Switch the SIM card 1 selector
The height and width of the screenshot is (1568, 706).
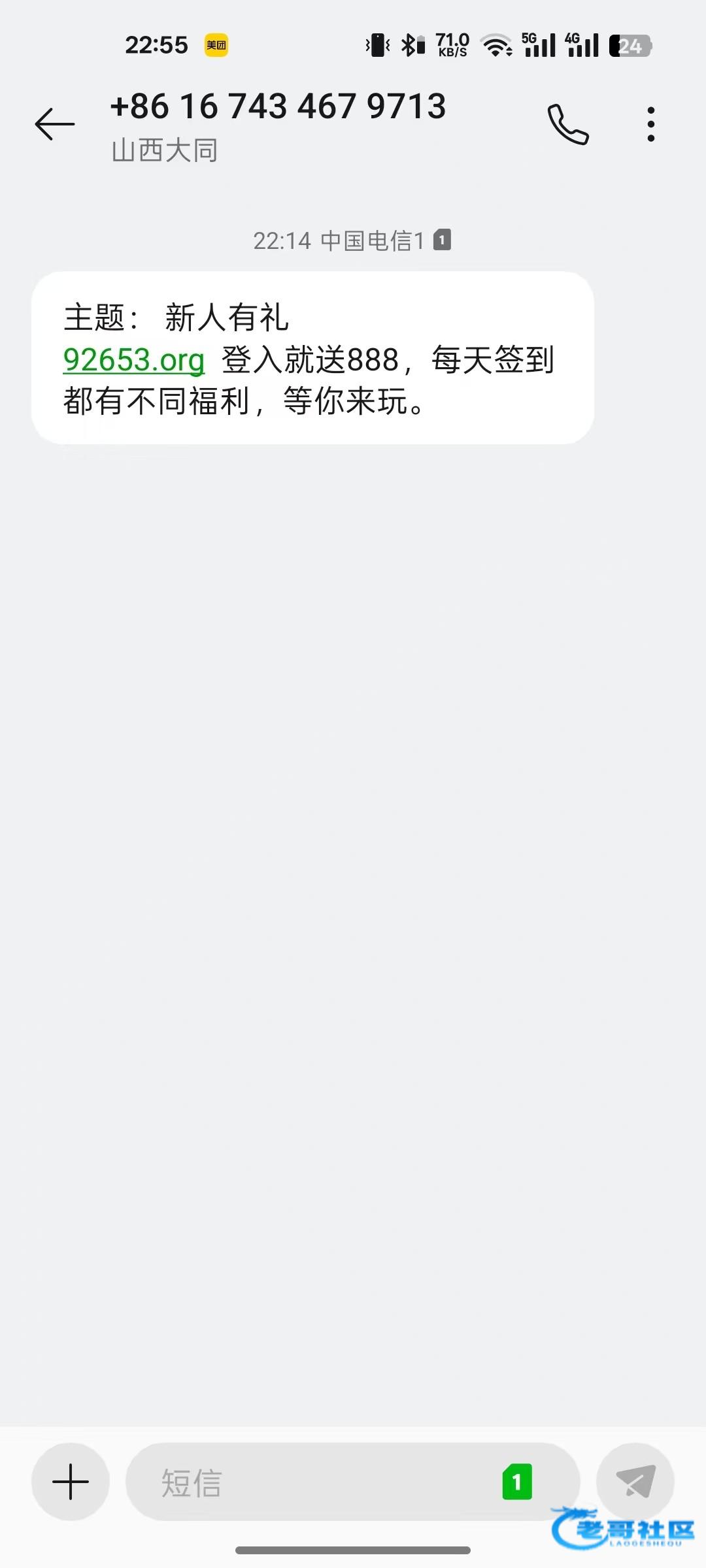pyautogui.click(x=516, y=1482)
